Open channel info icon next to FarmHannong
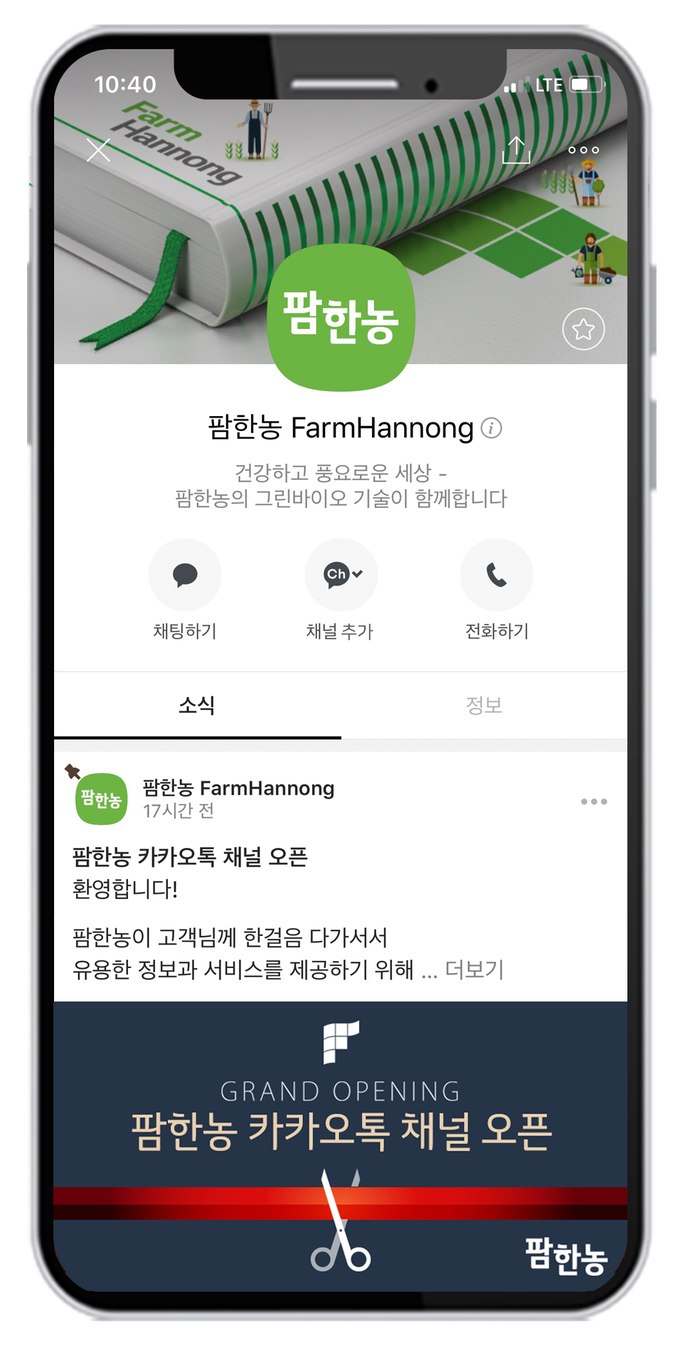680x1360 pixels. pyautogui.click(x=491, y=429)
